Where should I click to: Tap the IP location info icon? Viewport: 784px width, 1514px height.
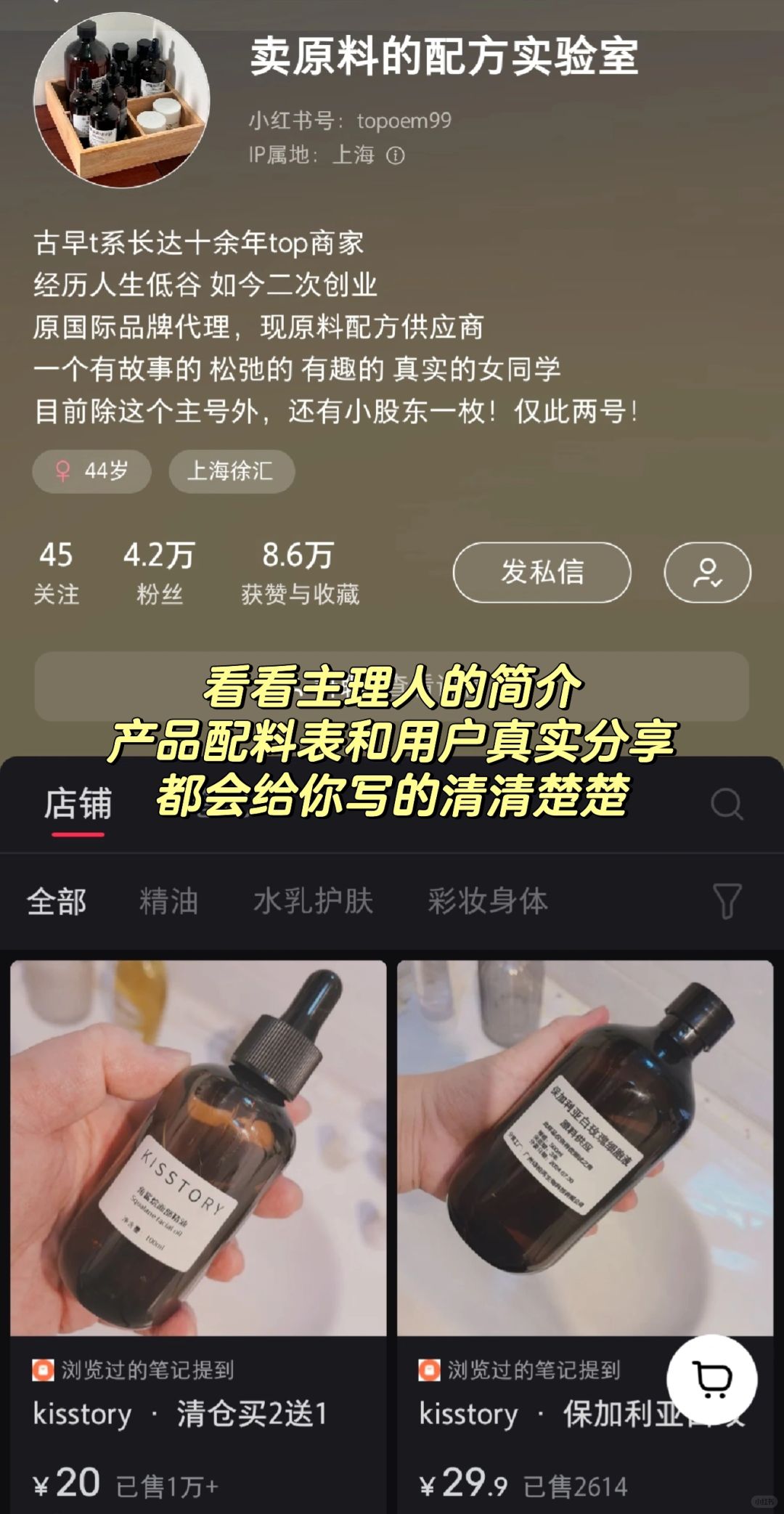coord(396,155)
